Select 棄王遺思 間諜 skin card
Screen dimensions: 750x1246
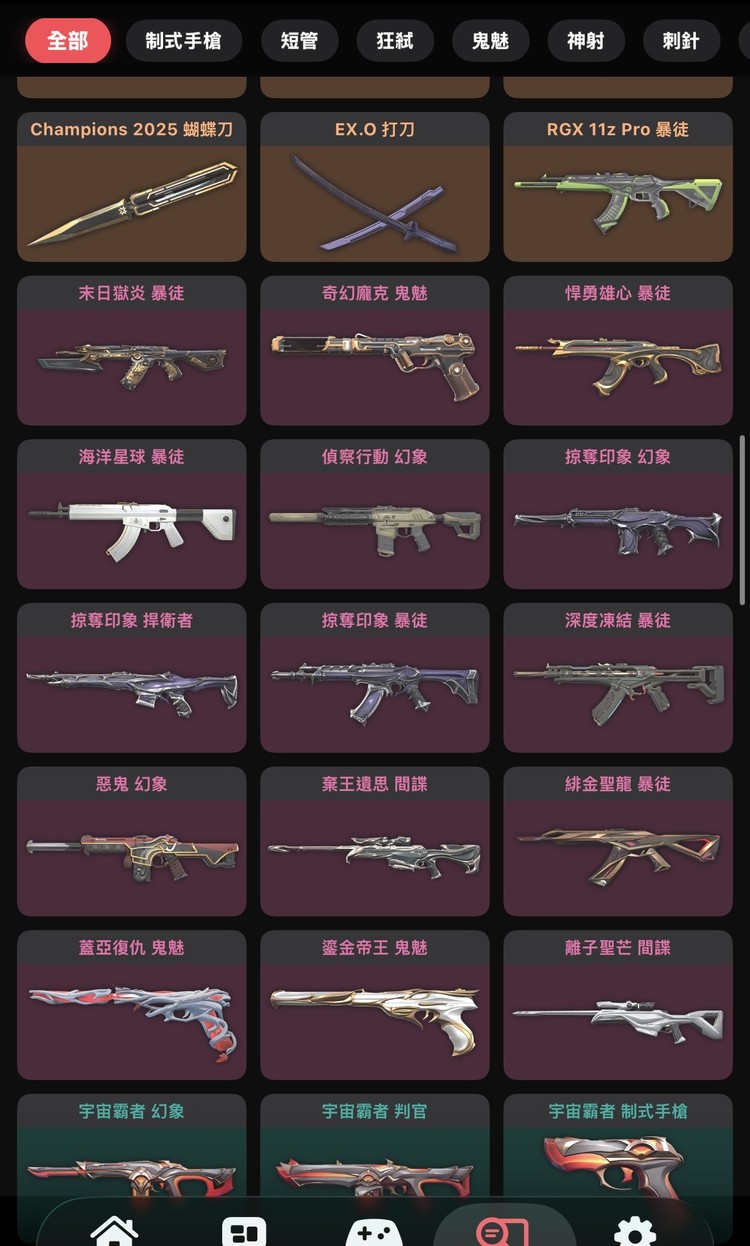click(x=375, y=842)
